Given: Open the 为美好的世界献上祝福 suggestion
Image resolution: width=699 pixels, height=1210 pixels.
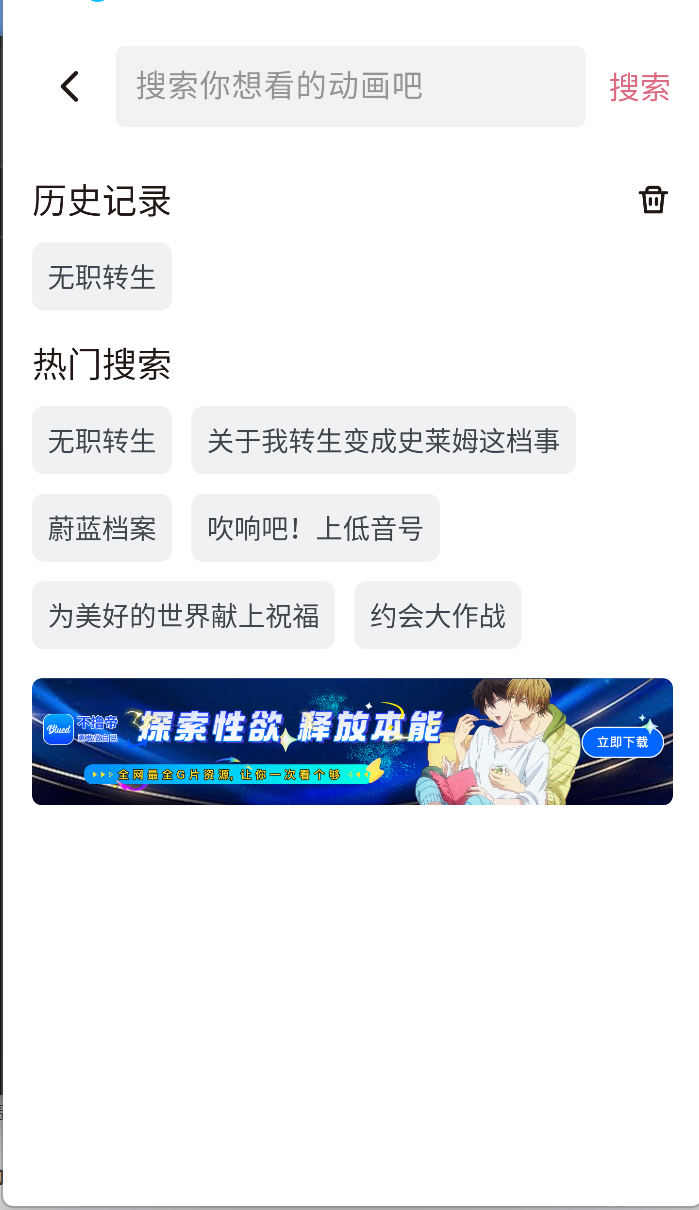Looking at the screenshot, I should click(183, 615).
